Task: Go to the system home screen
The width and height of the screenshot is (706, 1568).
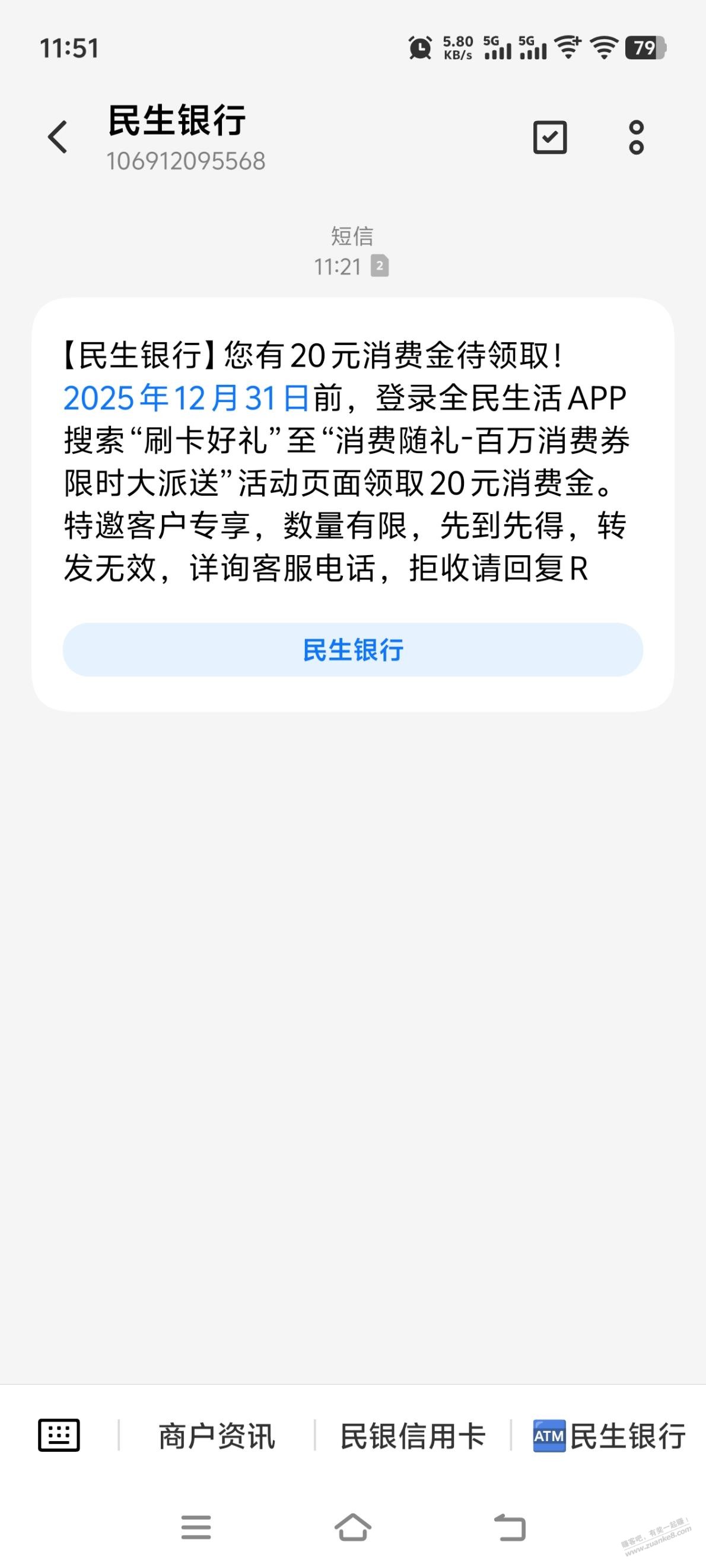Action: [352, 1528]
